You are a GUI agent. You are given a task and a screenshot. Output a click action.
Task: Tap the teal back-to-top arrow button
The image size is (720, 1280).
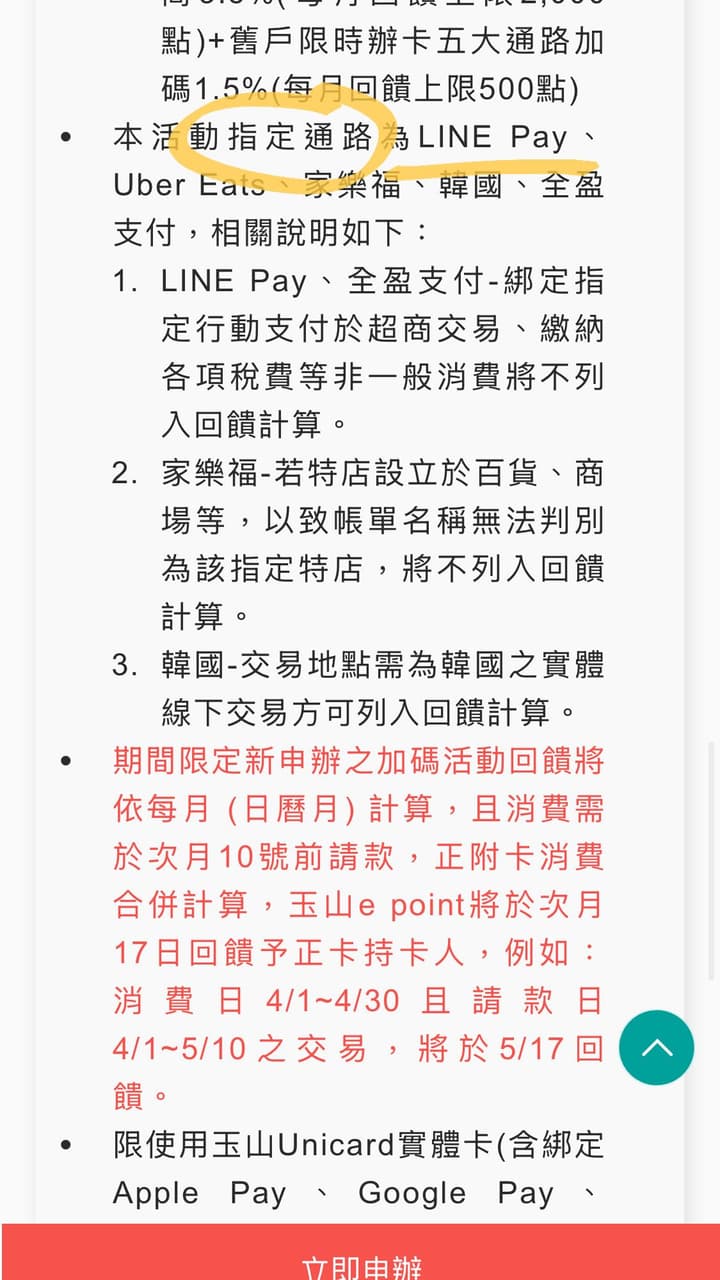[x=657, y=1047]
